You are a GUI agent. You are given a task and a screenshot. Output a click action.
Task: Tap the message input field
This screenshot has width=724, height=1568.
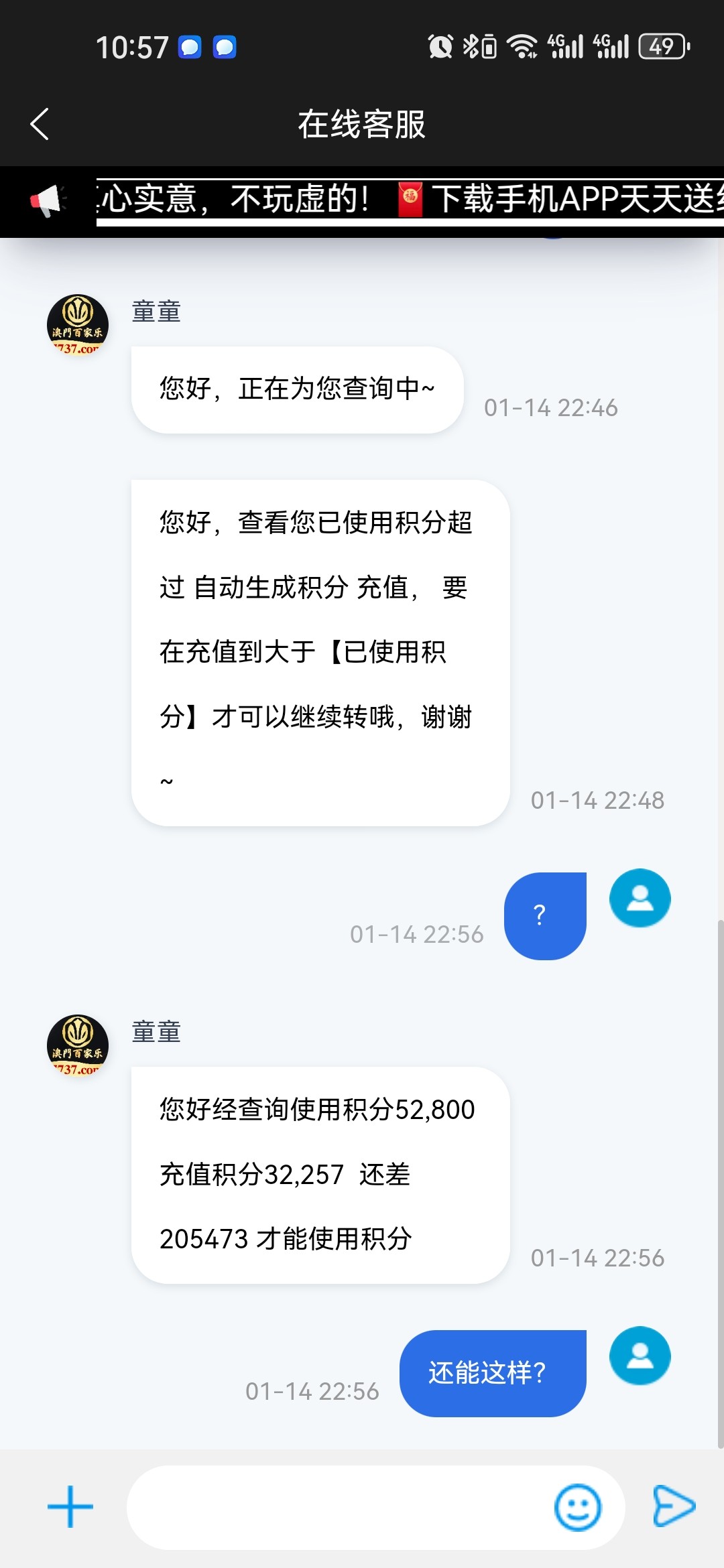[x=339, y=1508]
